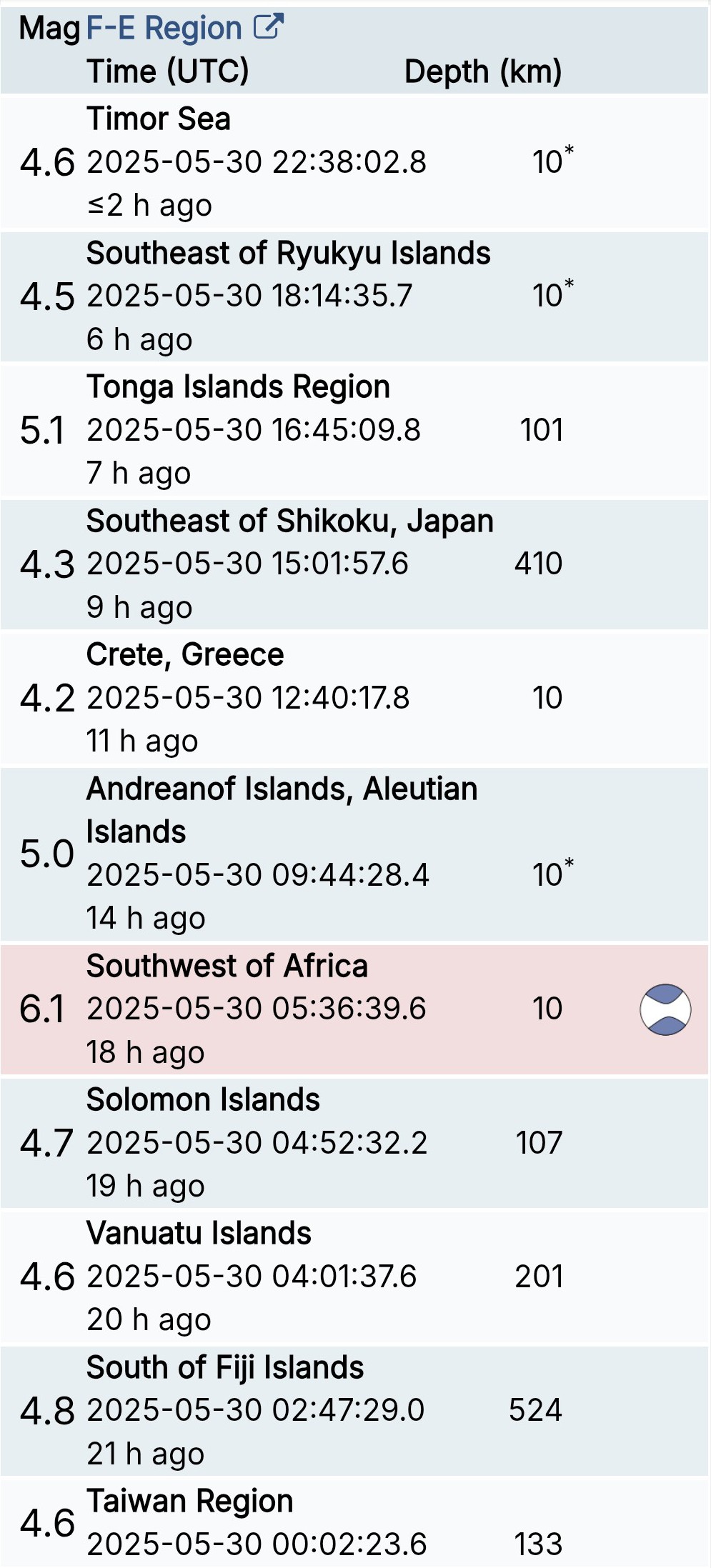Open the Solomon Islands 4.7 earthquake
Image resolution: width=711 pixels, height=1568 pixels.
(x=354, y=1143)
